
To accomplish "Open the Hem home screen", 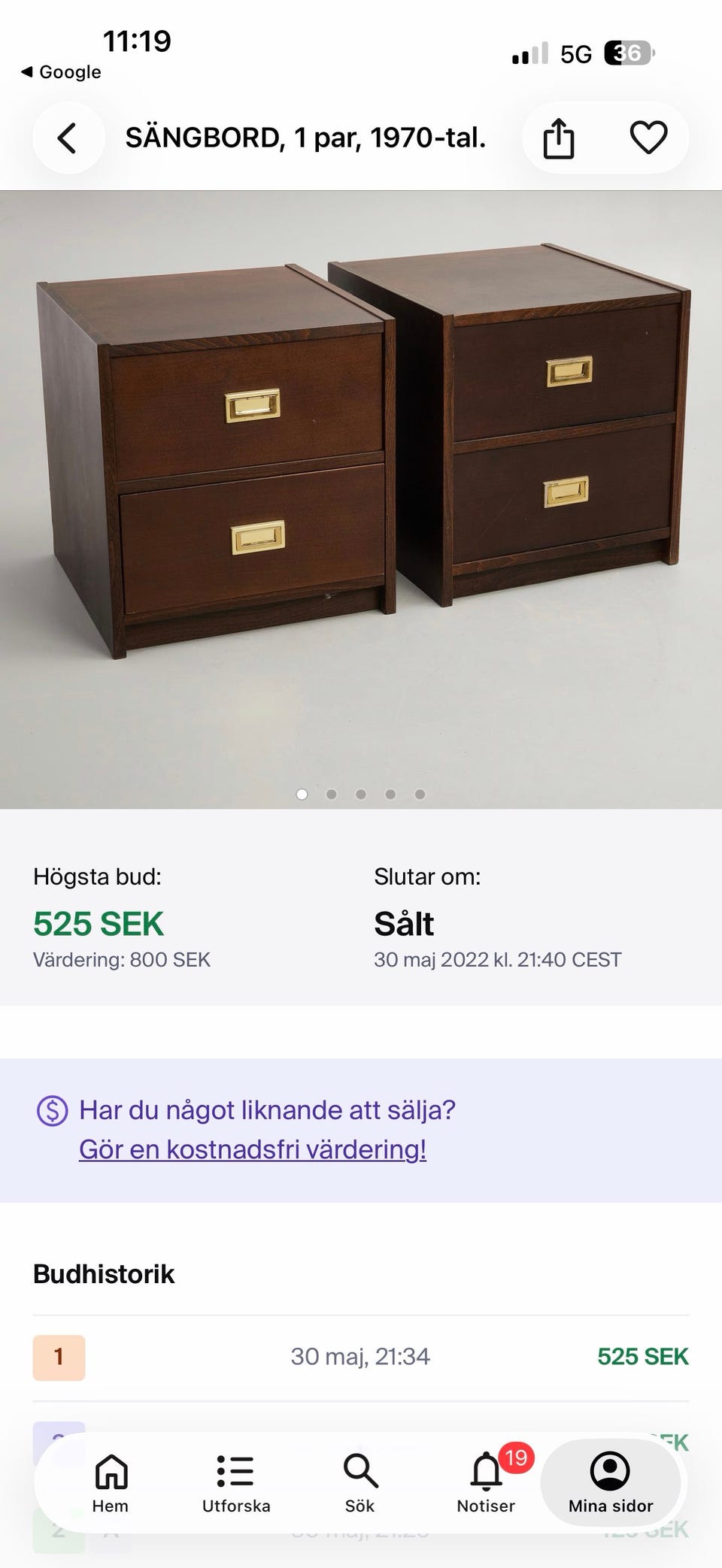I will click(x=111, y=1482).
